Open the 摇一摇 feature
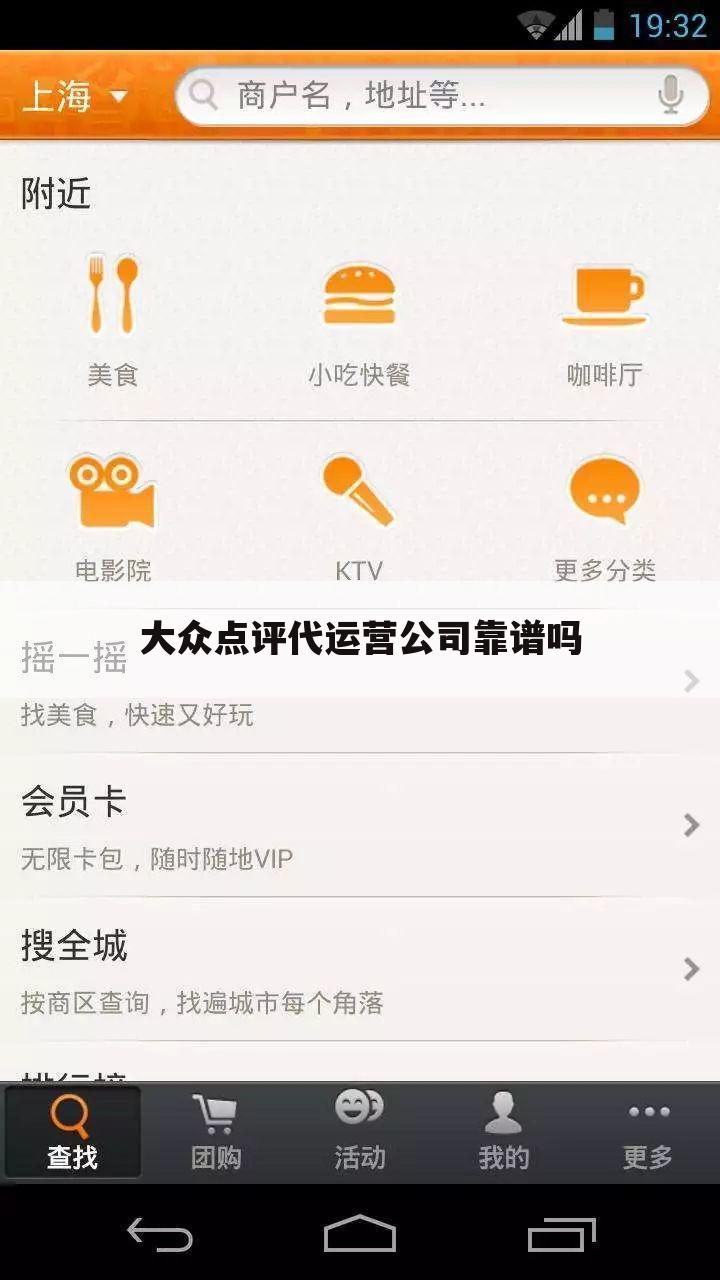Screen dimensions: 720x1280 coord(300,680)
